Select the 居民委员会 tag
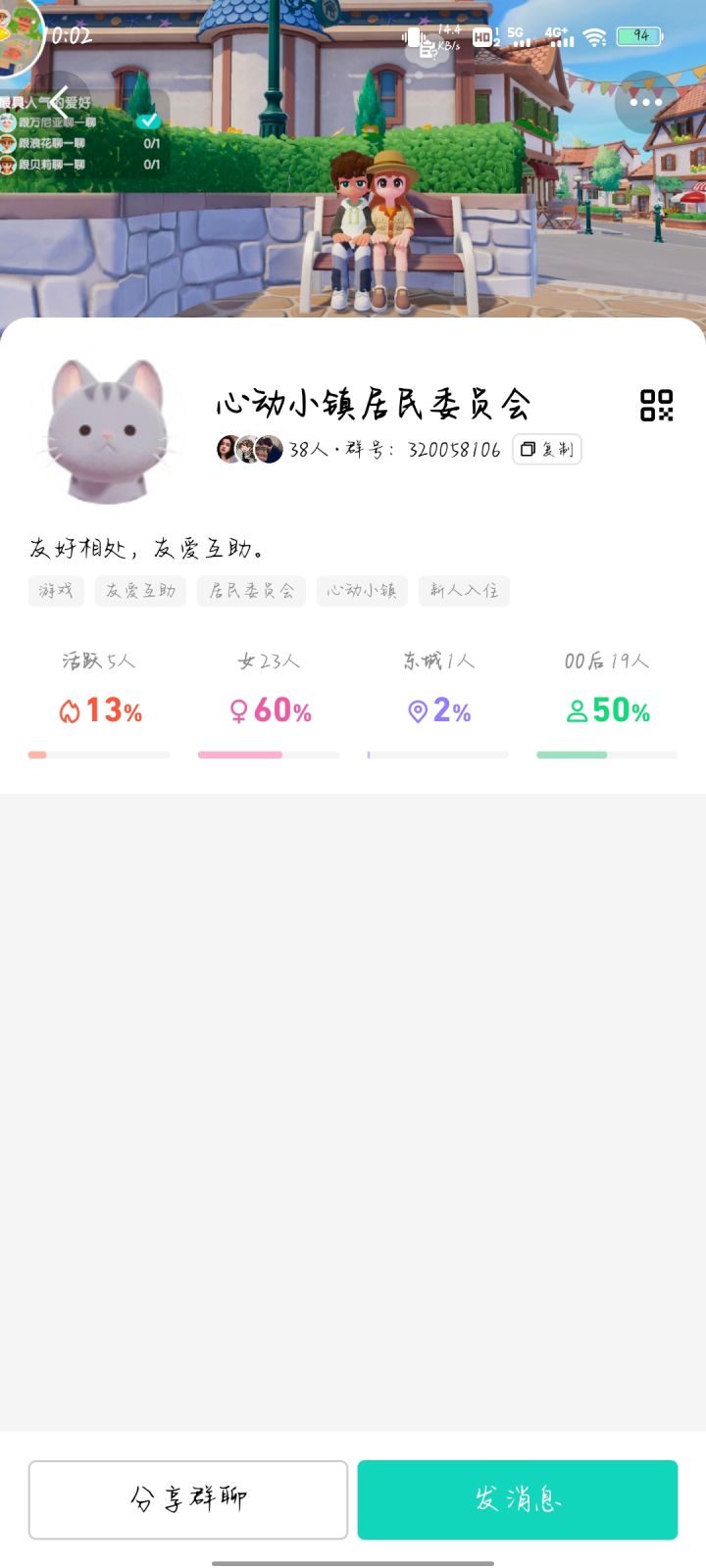Screen dimensions: 706x1568 pos(251,590)
